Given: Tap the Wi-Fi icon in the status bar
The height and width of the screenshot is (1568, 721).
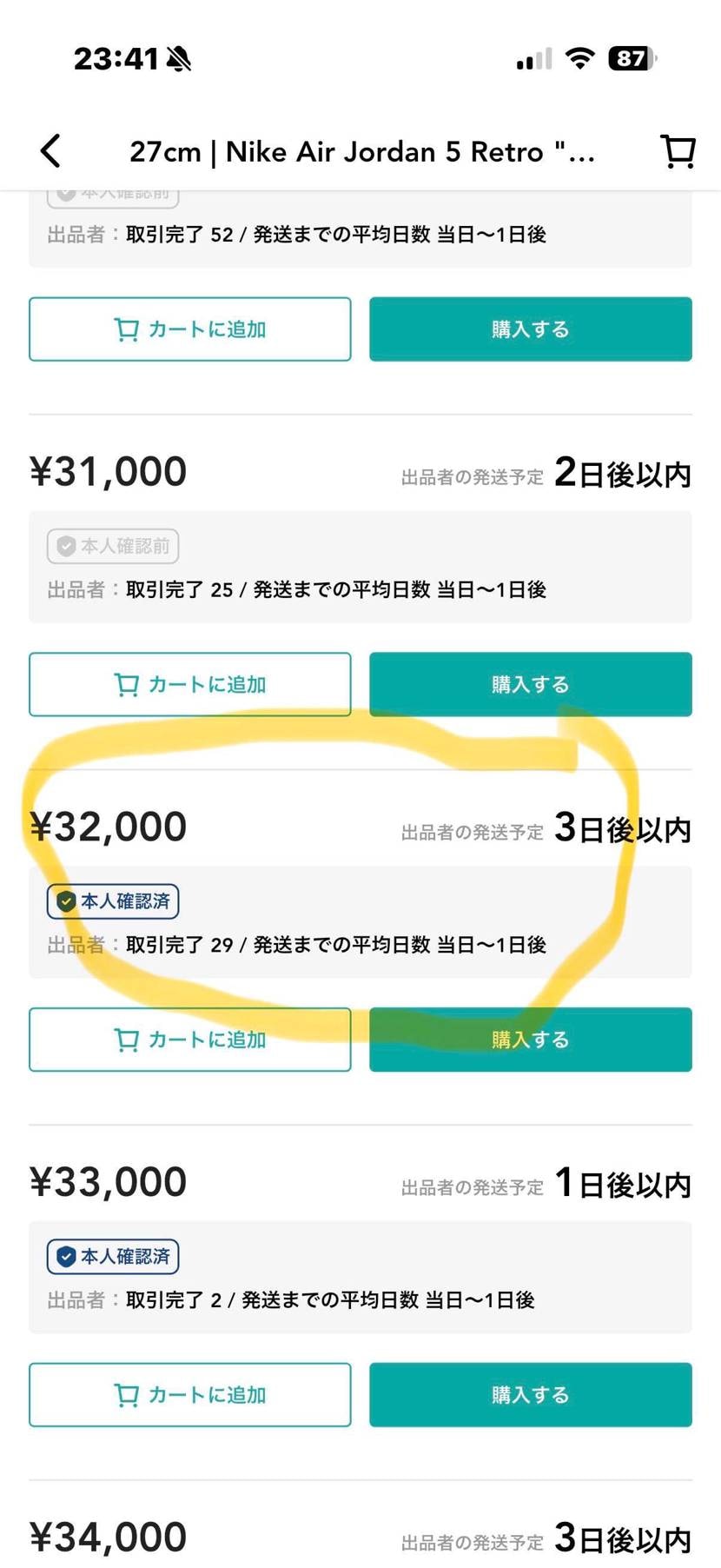Looking at the screenshot, I should 579,56.
